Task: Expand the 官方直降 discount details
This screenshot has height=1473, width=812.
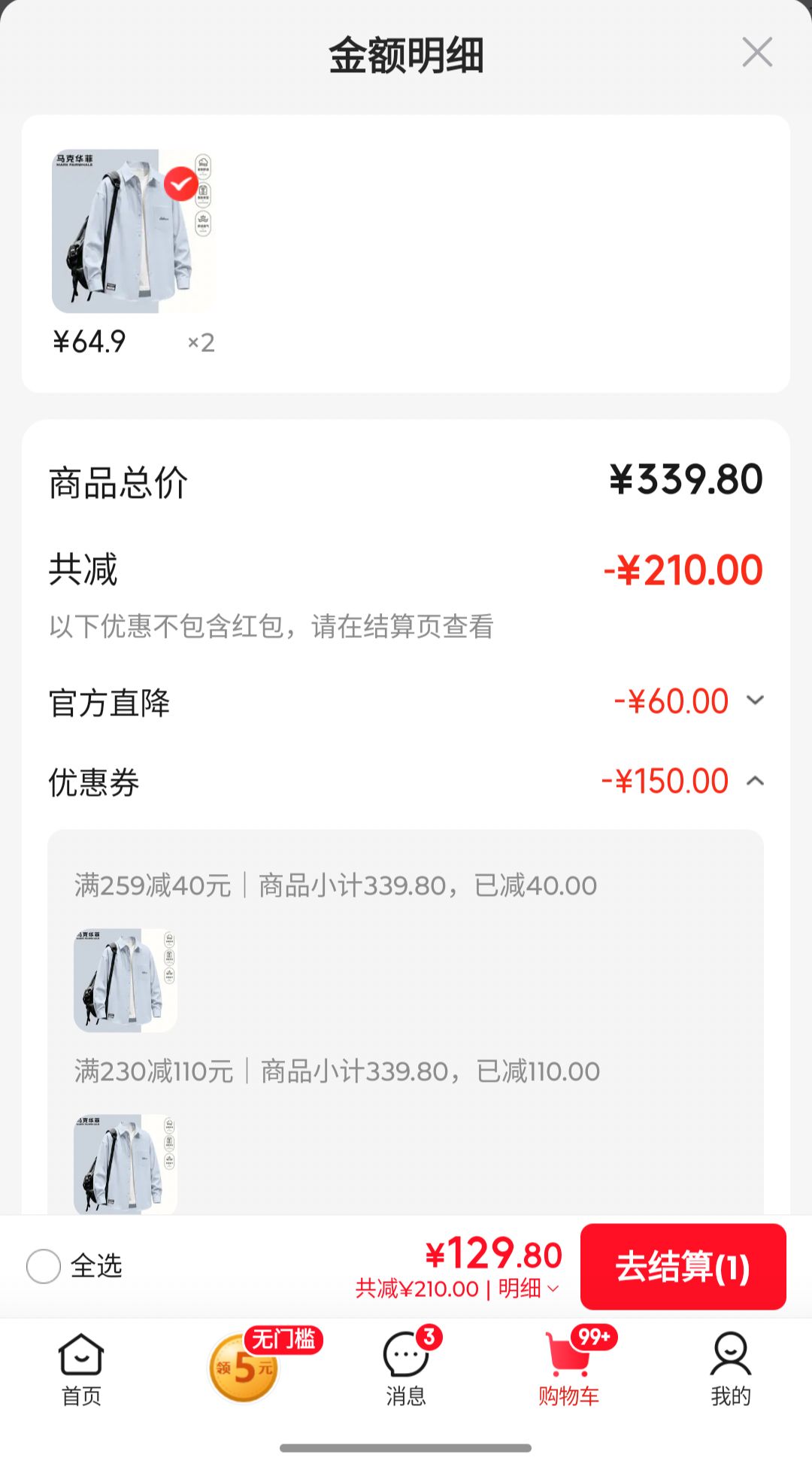Action: pos(755,701)
